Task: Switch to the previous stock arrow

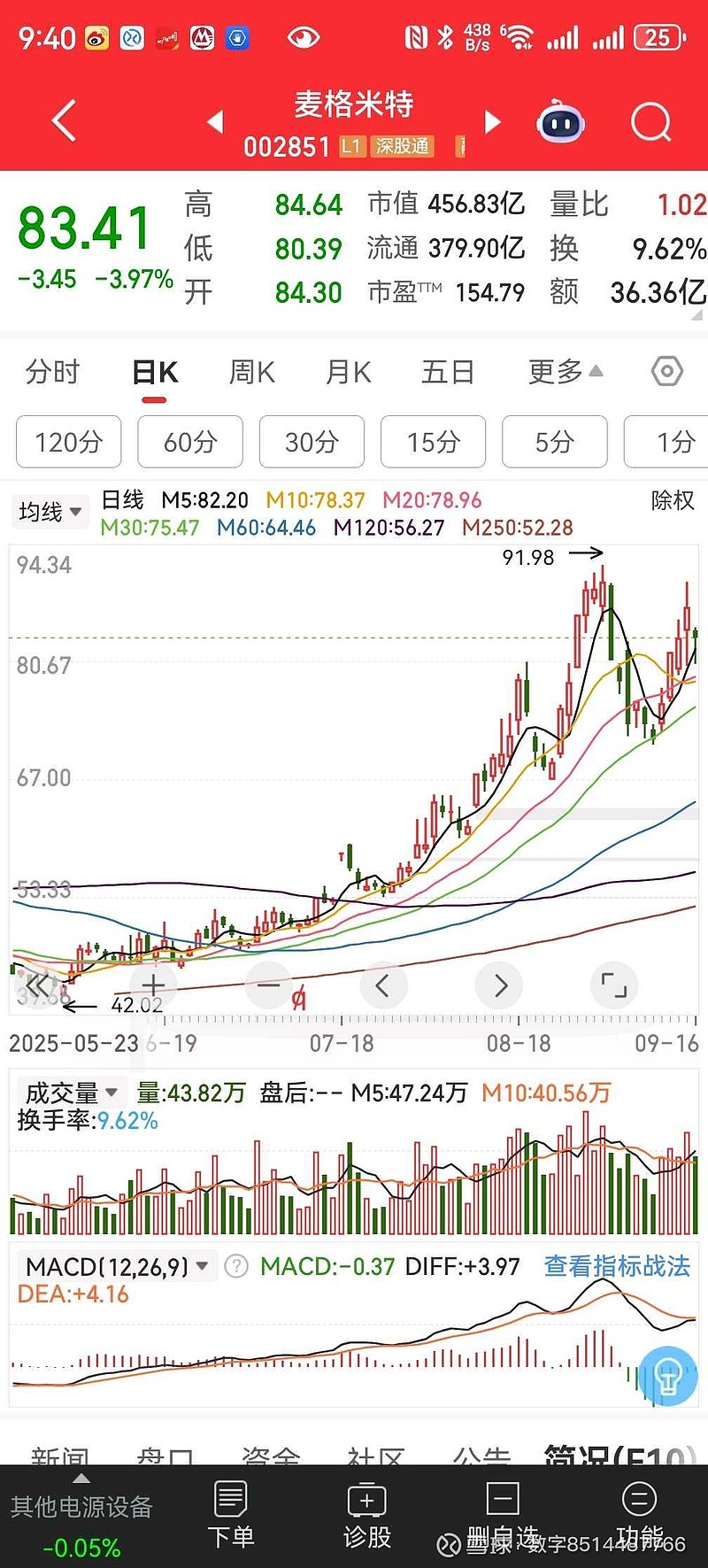Action: 215,122
